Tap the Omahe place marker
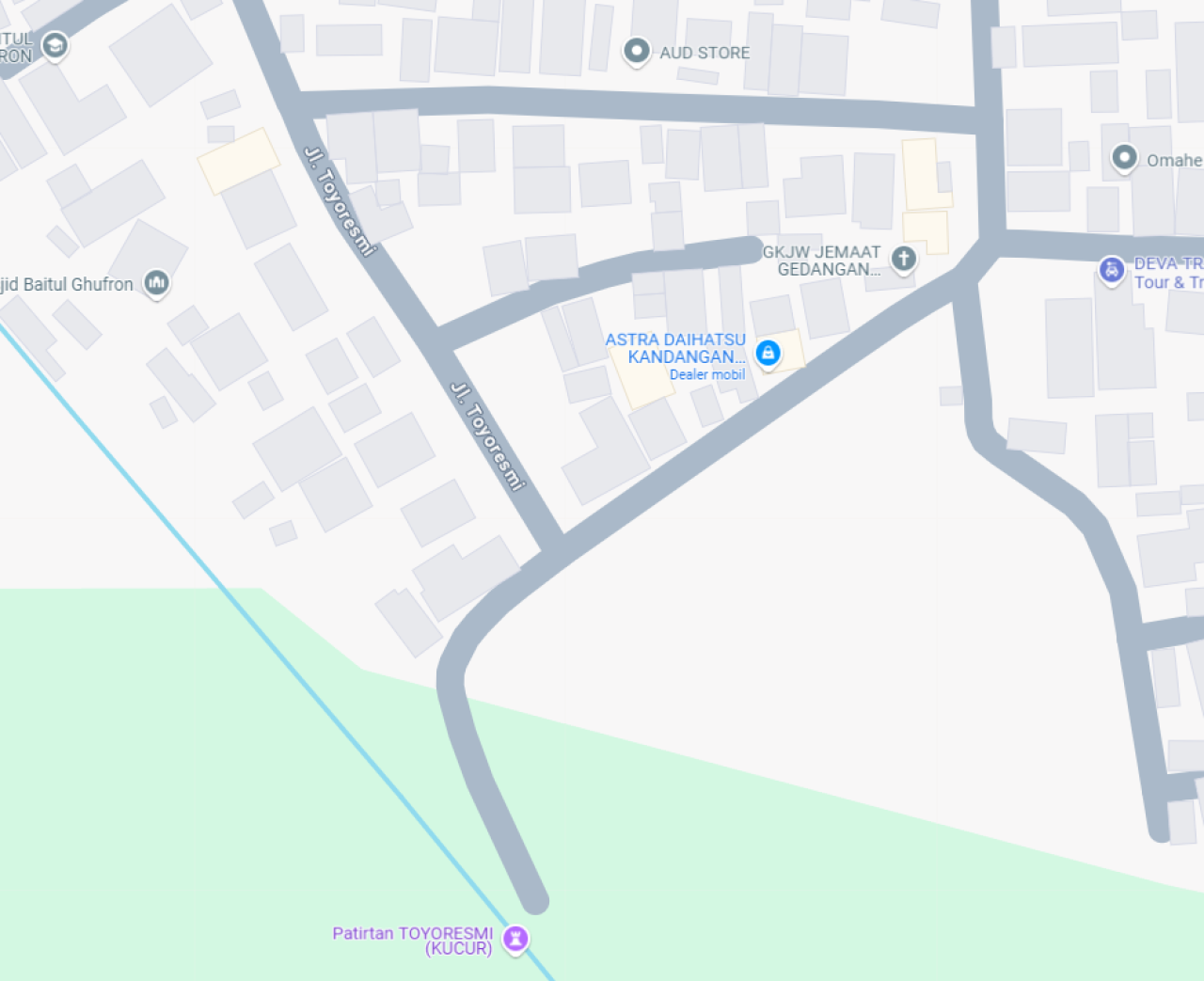 (1124, 158)
